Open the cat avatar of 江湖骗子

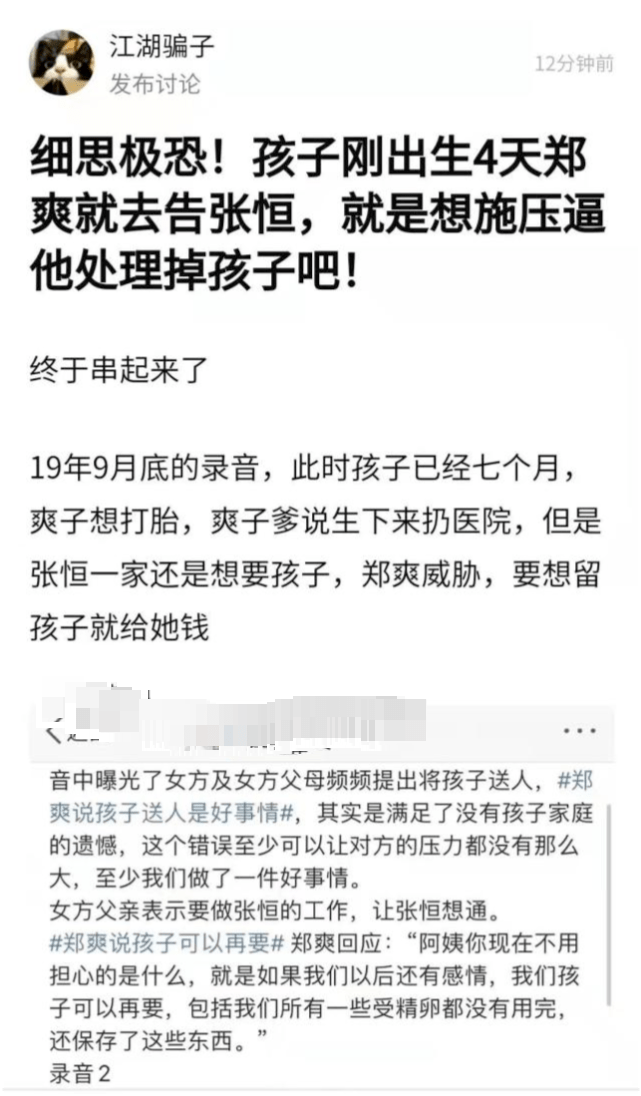(61, 62)
